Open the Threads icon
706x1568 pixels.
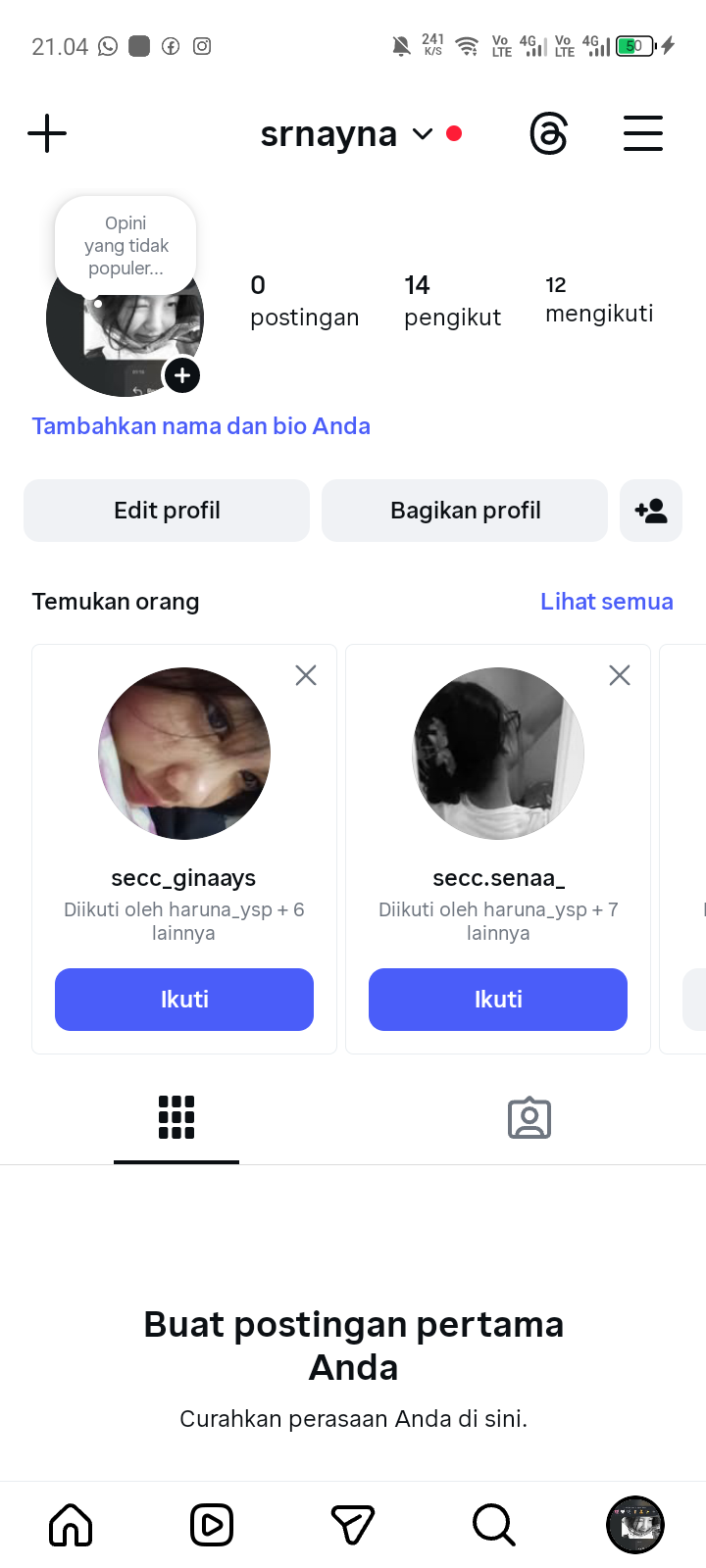pos(548,133)
